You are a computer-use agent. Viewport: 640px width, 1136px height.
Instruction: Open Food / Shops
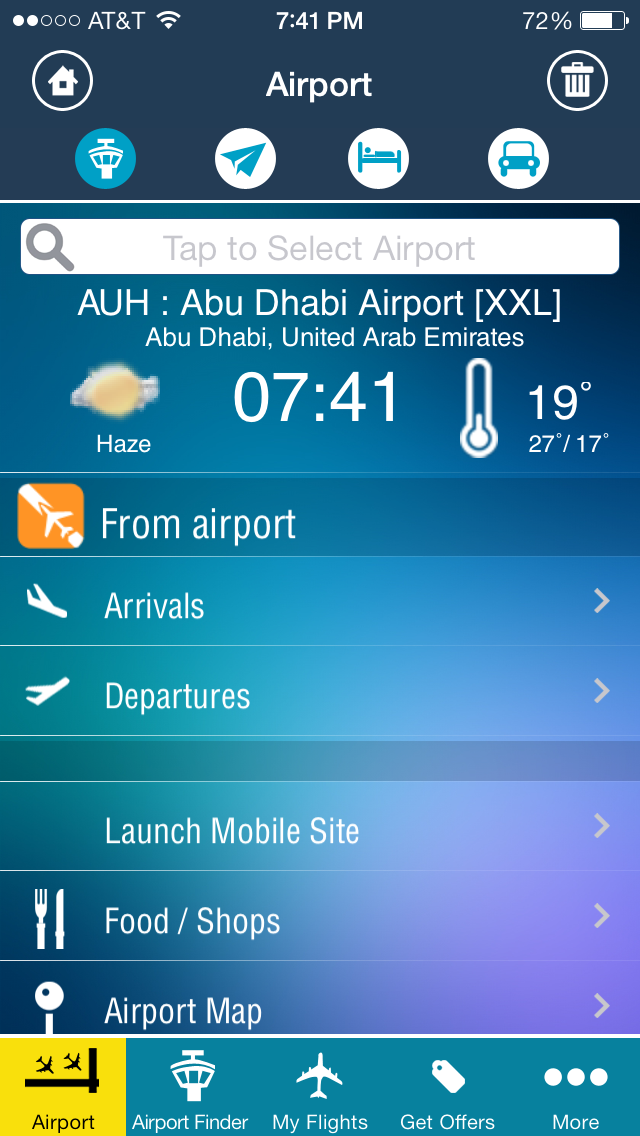click(320, 918)
